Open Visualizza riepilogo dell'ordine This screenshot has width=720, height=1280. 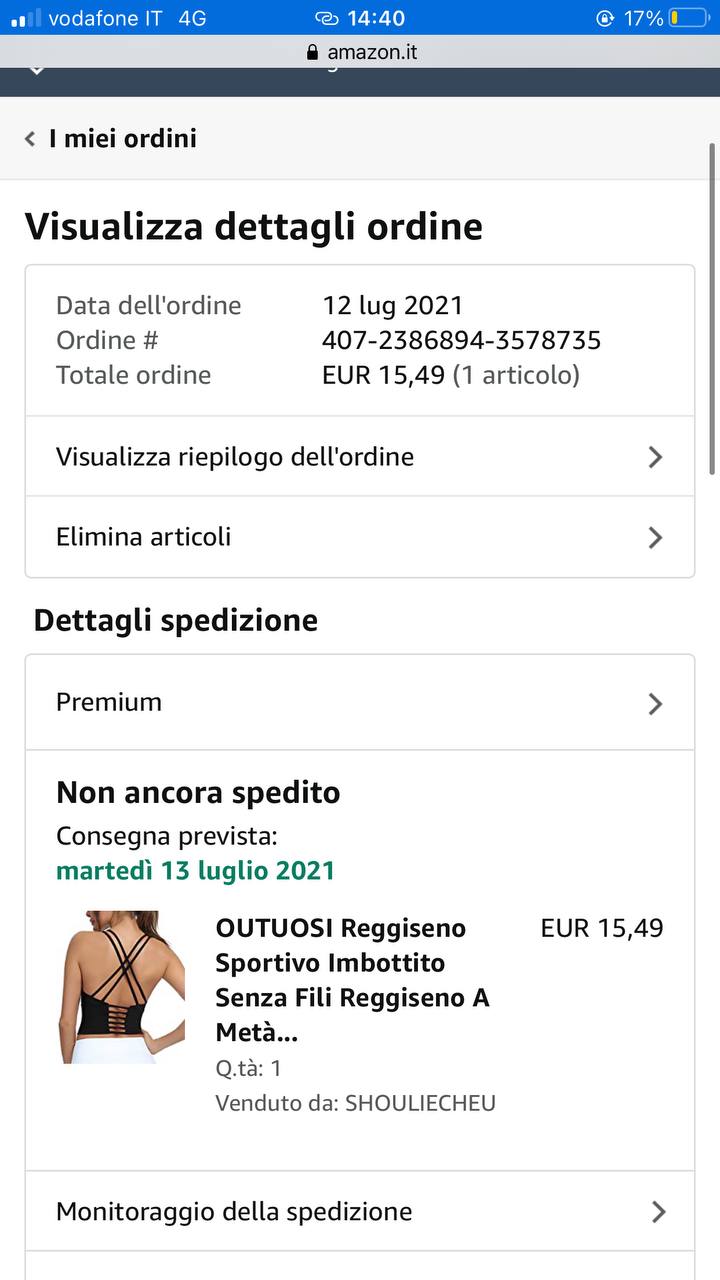(360, 457)
